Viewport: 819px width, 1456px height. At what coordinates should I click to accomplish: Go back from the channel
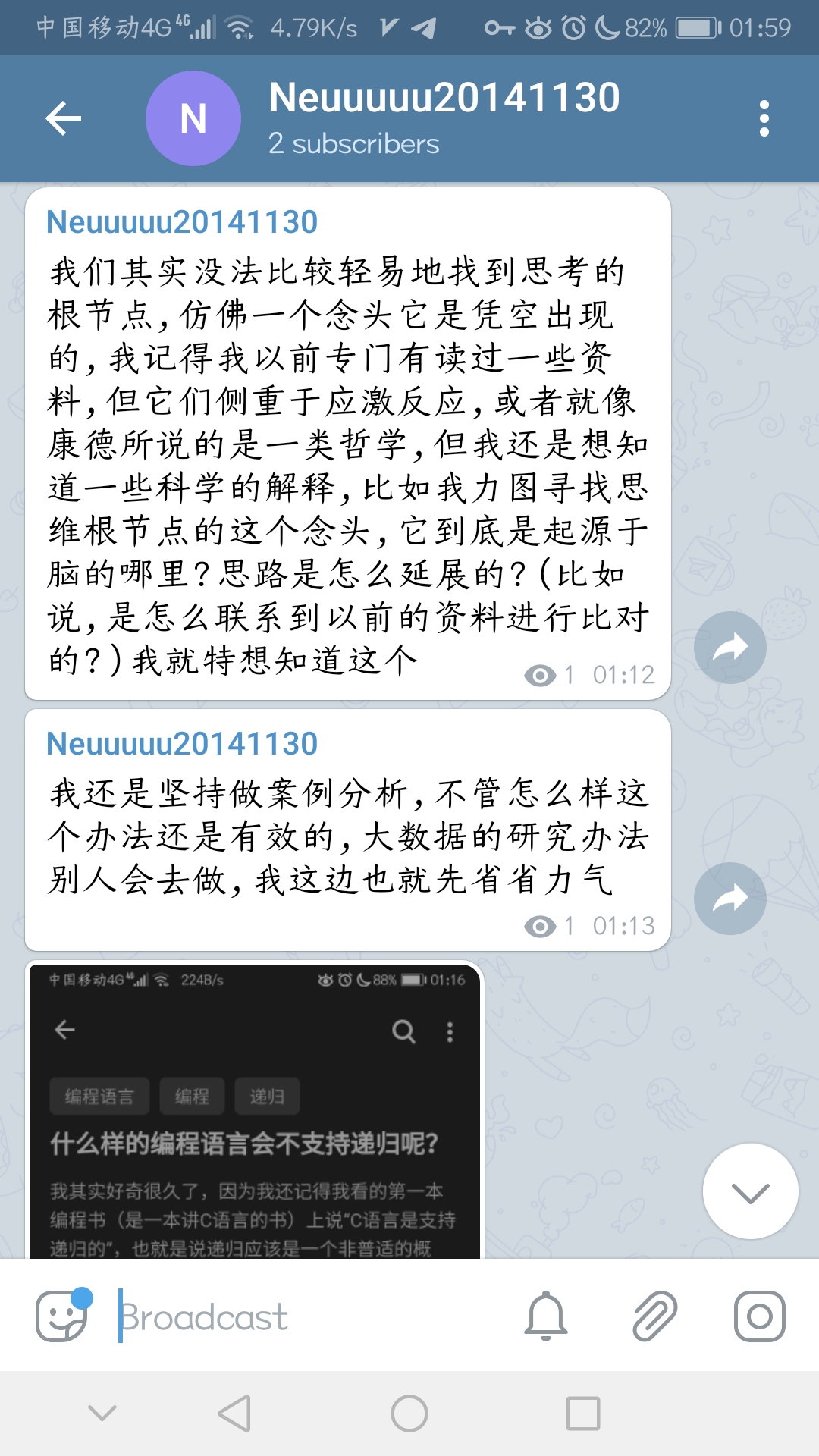[64, 118]
